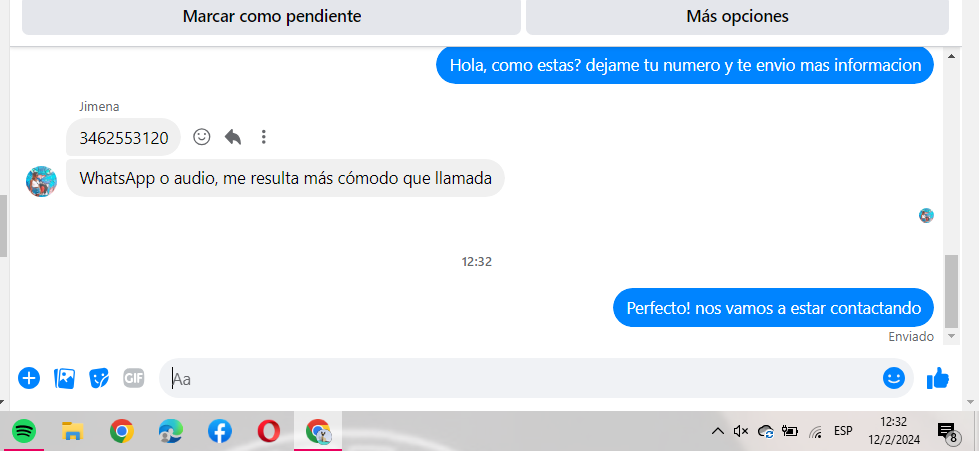Image resolution: width=979 pixels, height=451 pixels.
Task: Open Facebook app from the taskbar
Action: (x=219, y=431)
